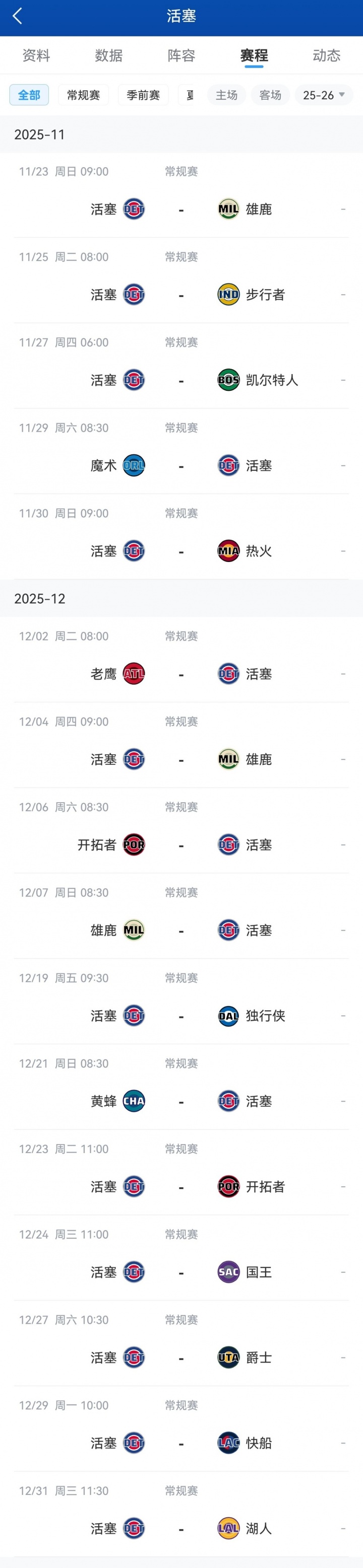Viewport: 363px width, 1568px height.
Task: Open the 11/23 活塞 vs 雄鹿 game
Action: (181, 209)
